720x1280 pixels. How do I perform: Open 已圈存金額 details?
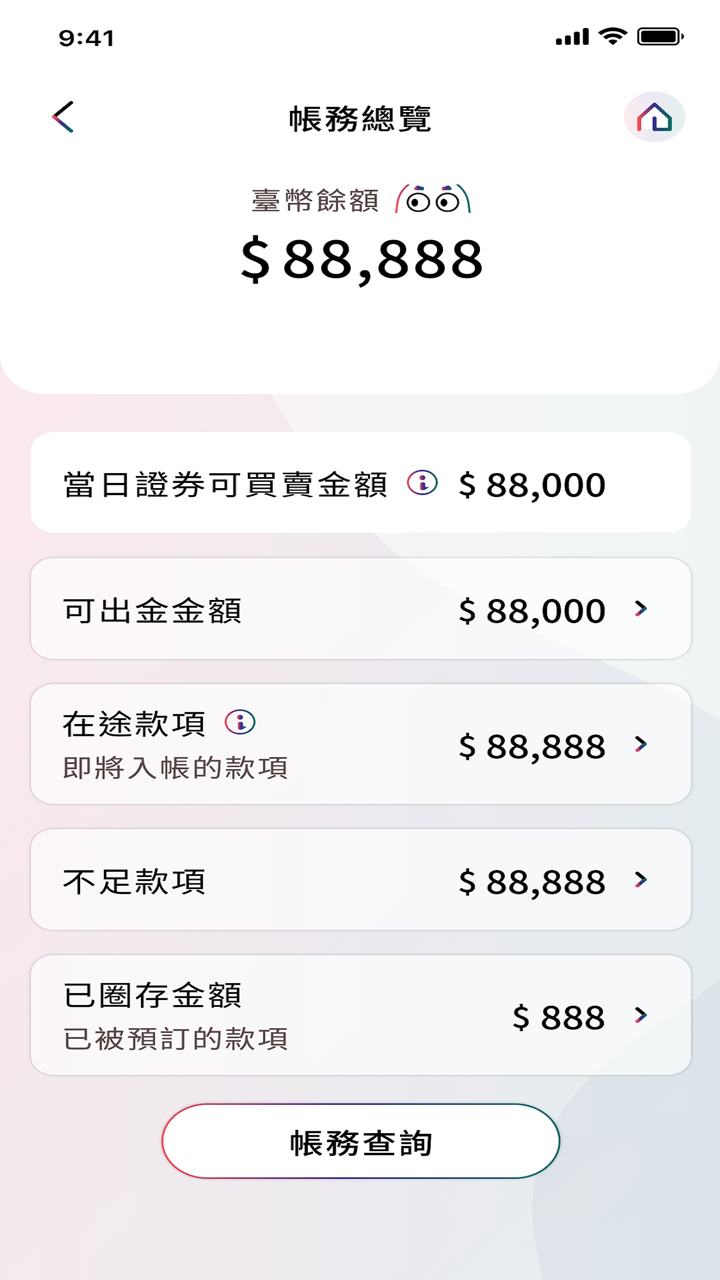640,1016
